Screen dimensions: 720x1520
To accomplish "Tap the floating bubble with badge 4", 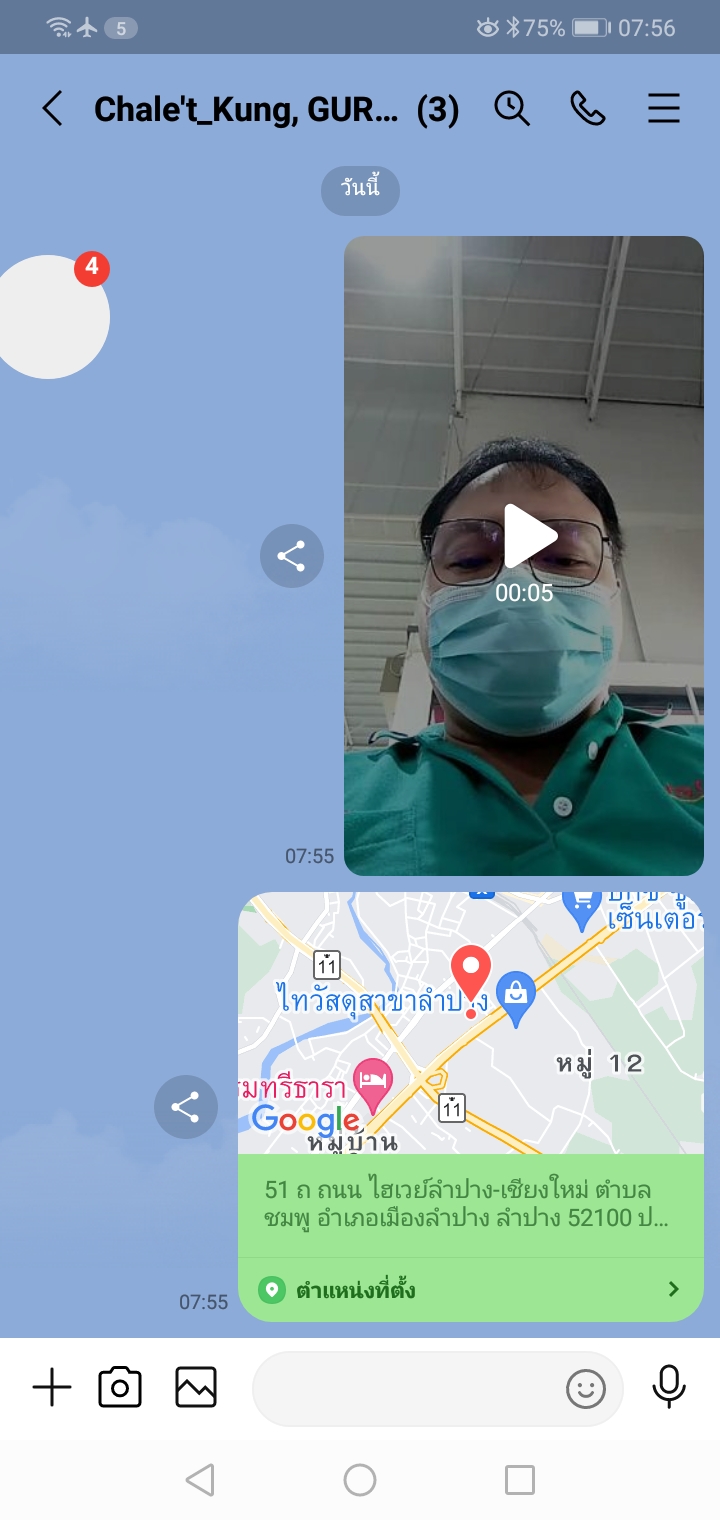I will pos(48,317).
